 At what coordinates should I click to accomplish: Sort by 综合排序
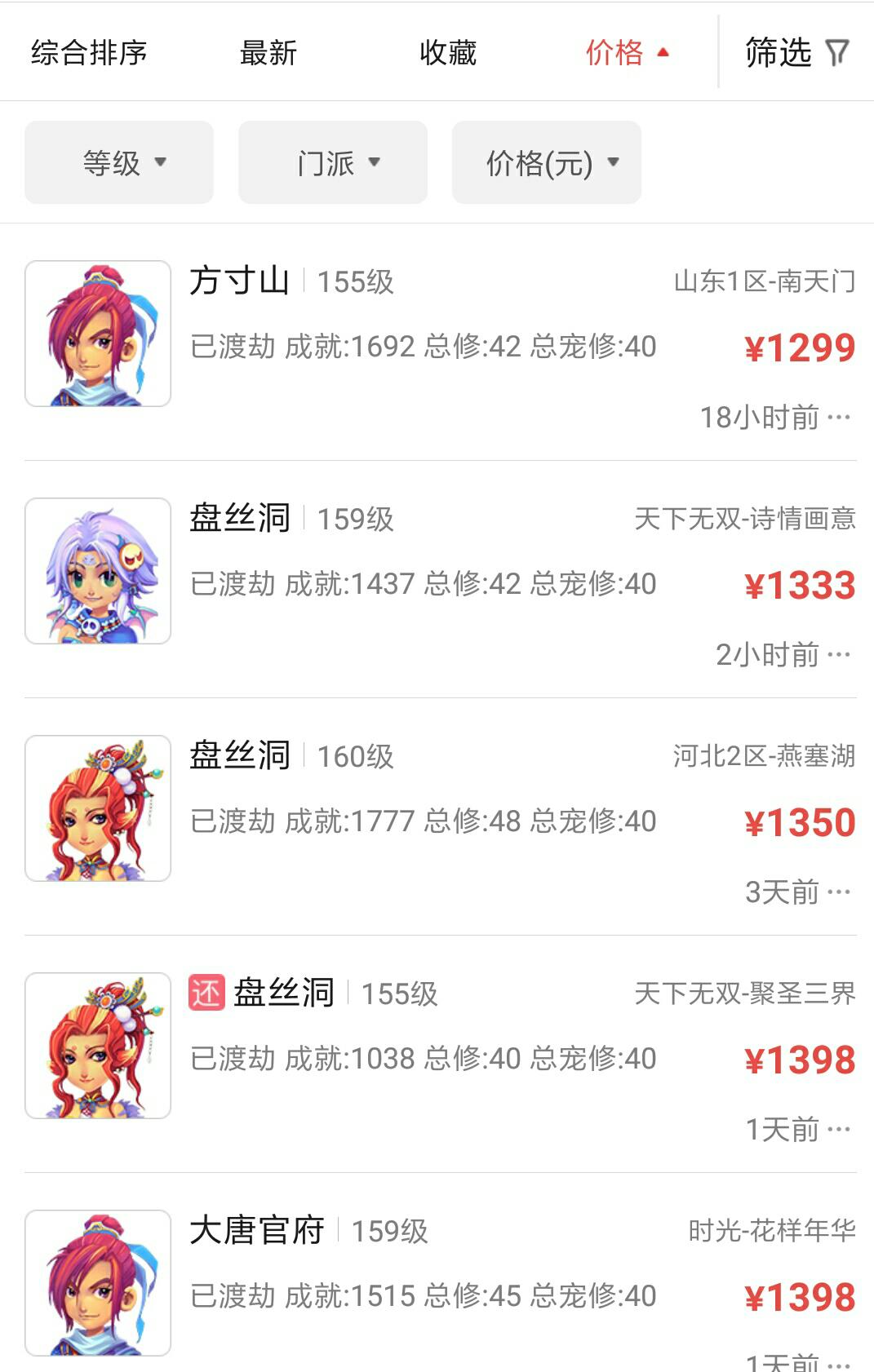coord(89,53)
